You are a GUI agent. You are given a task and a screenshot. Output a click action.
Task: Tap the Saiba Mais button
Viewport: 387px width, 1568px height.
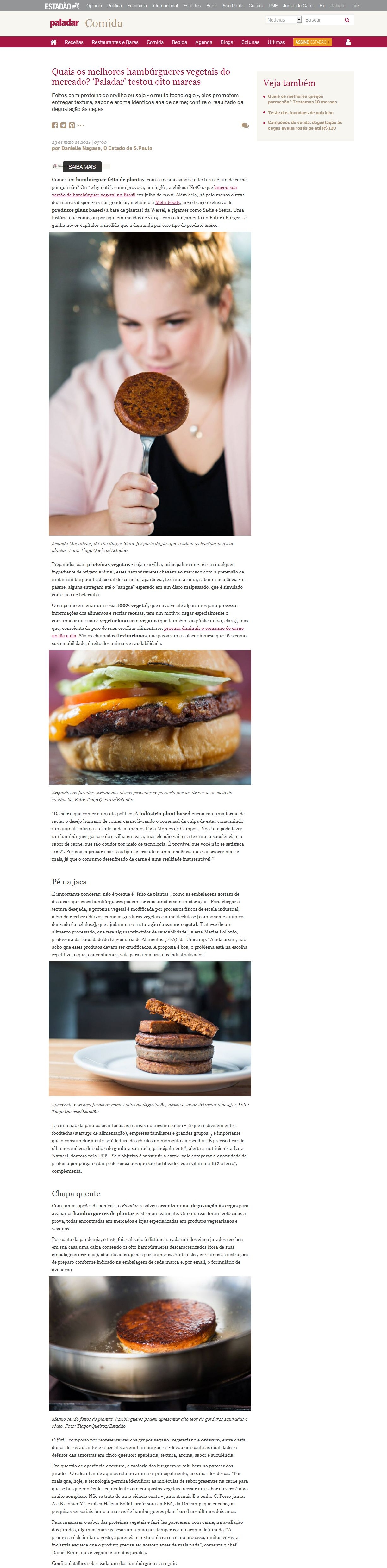pos(82,167)
